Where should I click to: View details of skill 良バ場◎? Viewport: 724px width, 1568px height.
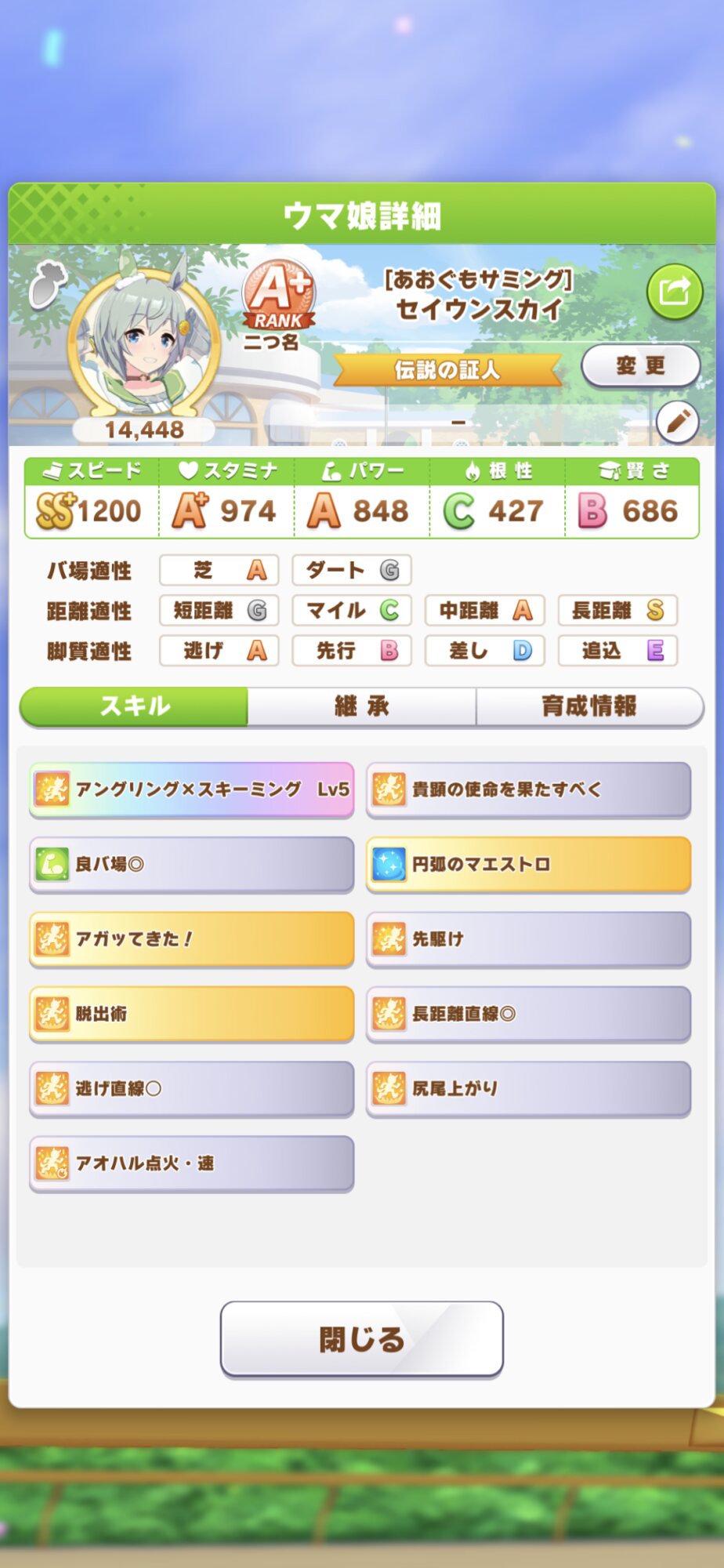(x=191, y=864)
